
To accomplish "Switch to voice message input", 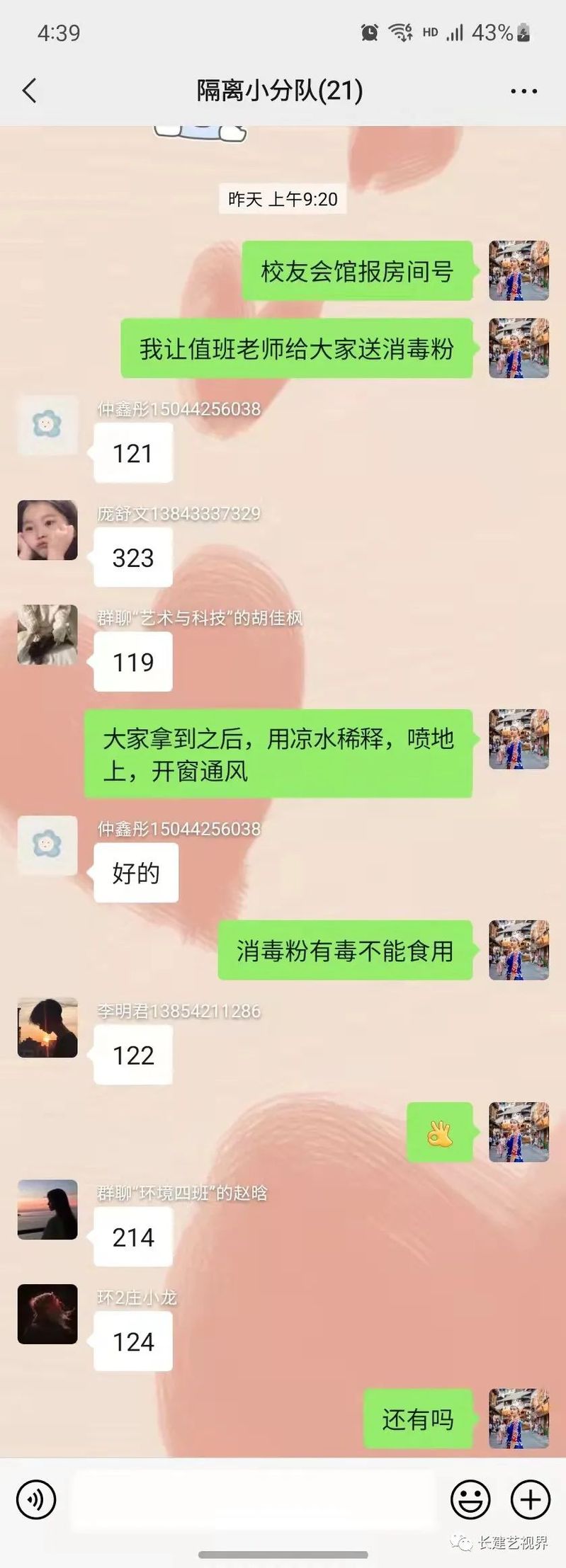I will pos(36,1499).
